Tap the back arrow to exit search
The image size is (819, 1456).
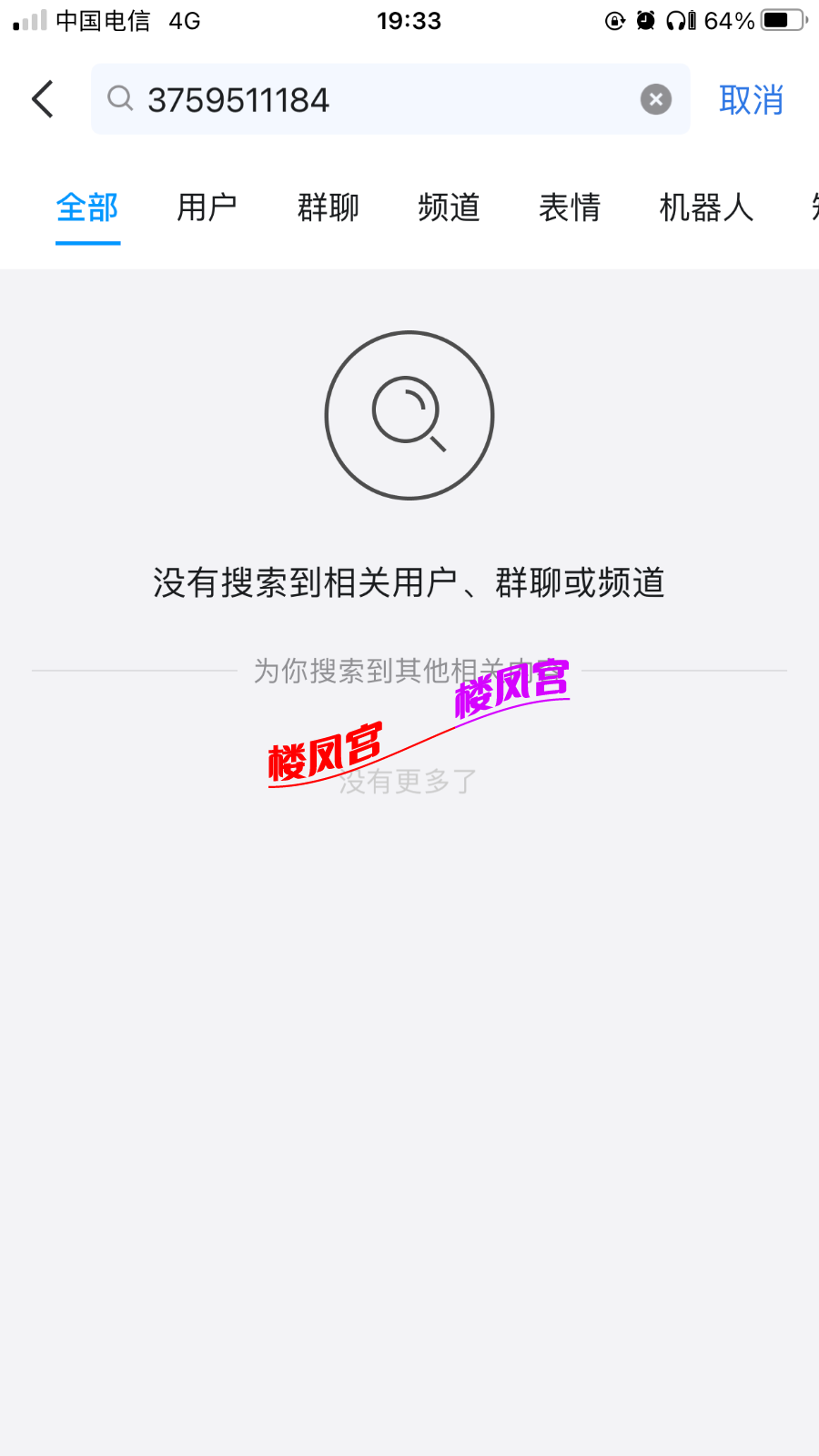[42, 99]
